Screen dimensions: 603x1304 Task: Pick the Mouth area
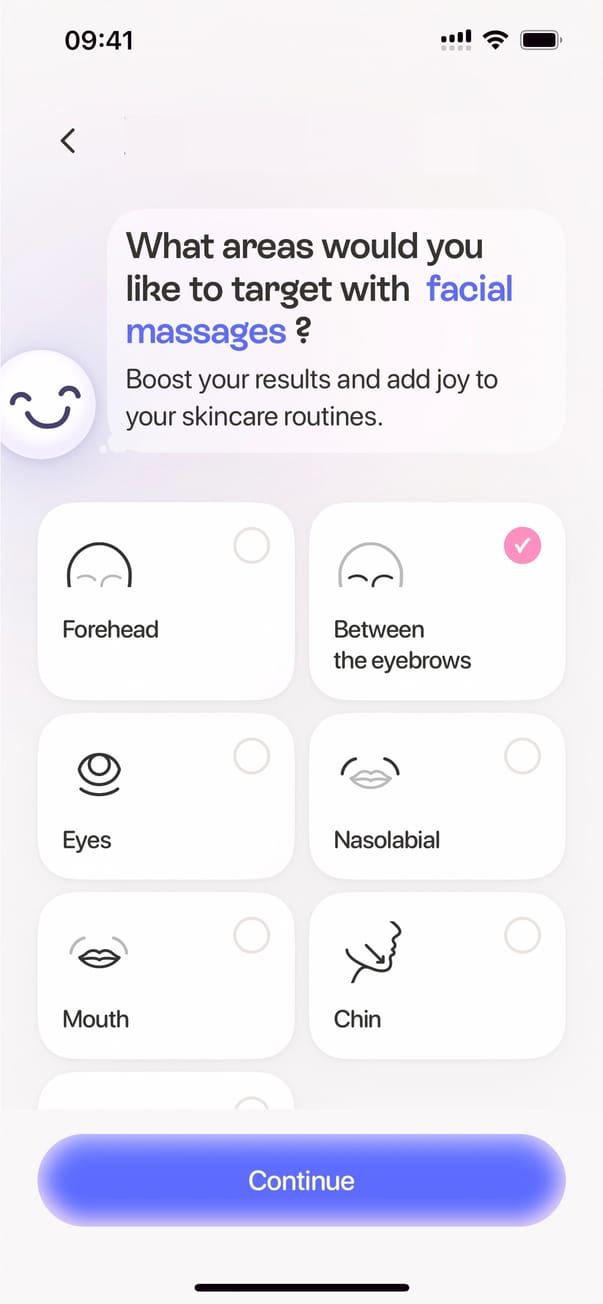coord(166,975)
